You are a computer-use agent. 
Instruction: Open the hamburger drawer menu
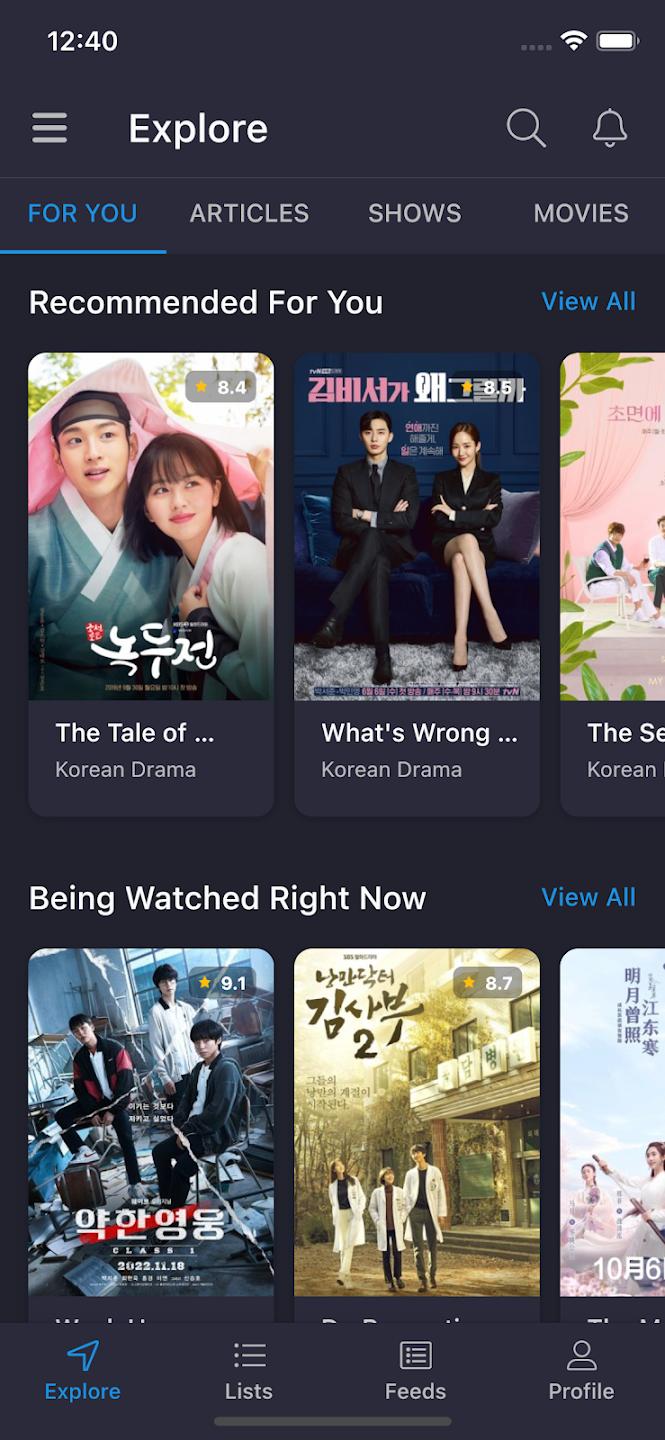tap(49, 128)
